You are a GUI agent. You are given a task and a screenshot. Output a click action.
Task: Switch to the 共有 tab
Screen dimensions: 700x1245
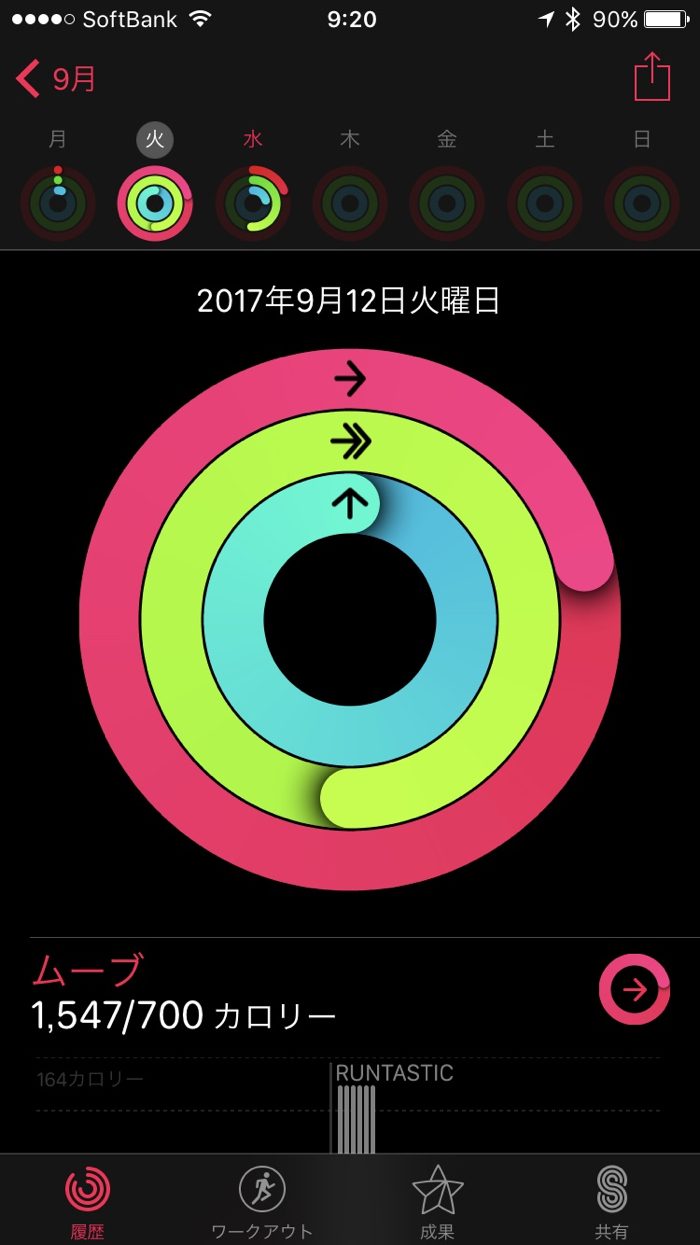[x=611, y=1200]
